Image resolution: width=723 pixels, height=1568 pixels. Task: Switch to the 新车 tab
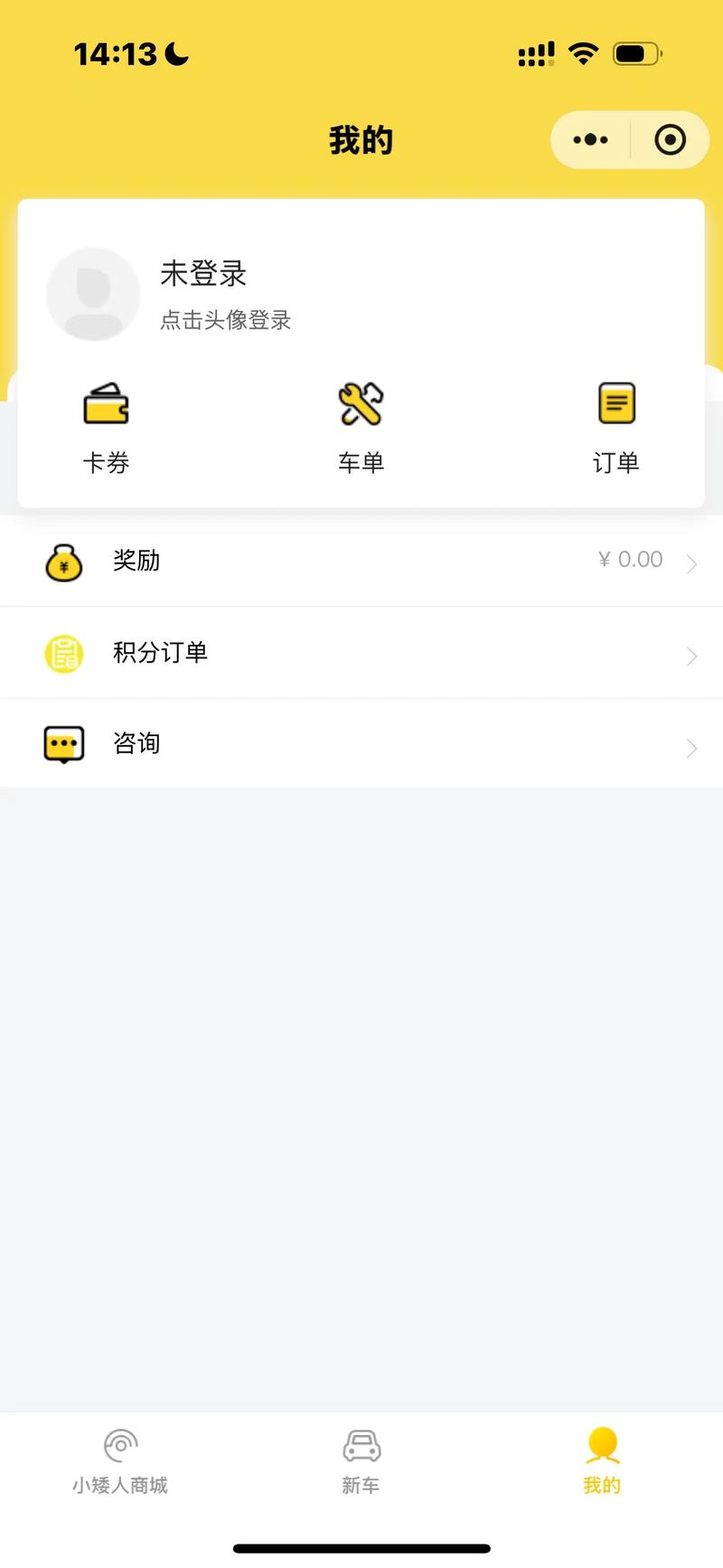point(361,1461)
